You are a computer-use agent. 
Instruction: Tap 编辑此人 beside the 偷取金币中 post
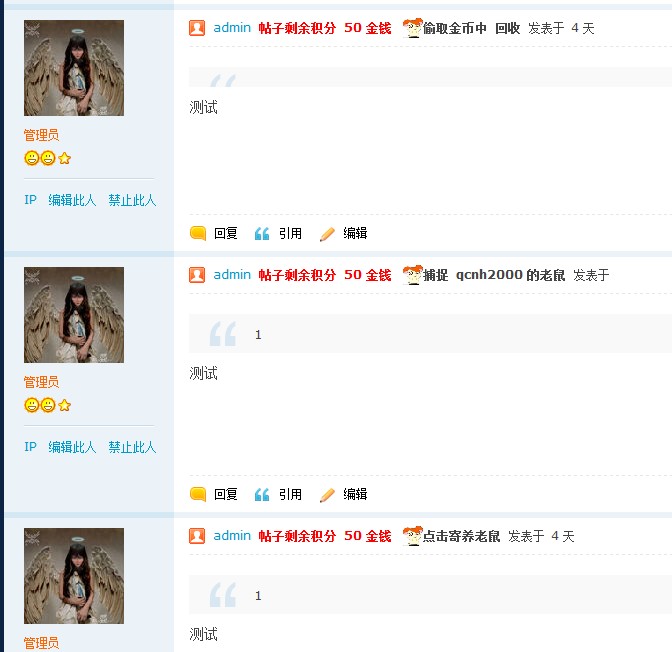(72, 200)
